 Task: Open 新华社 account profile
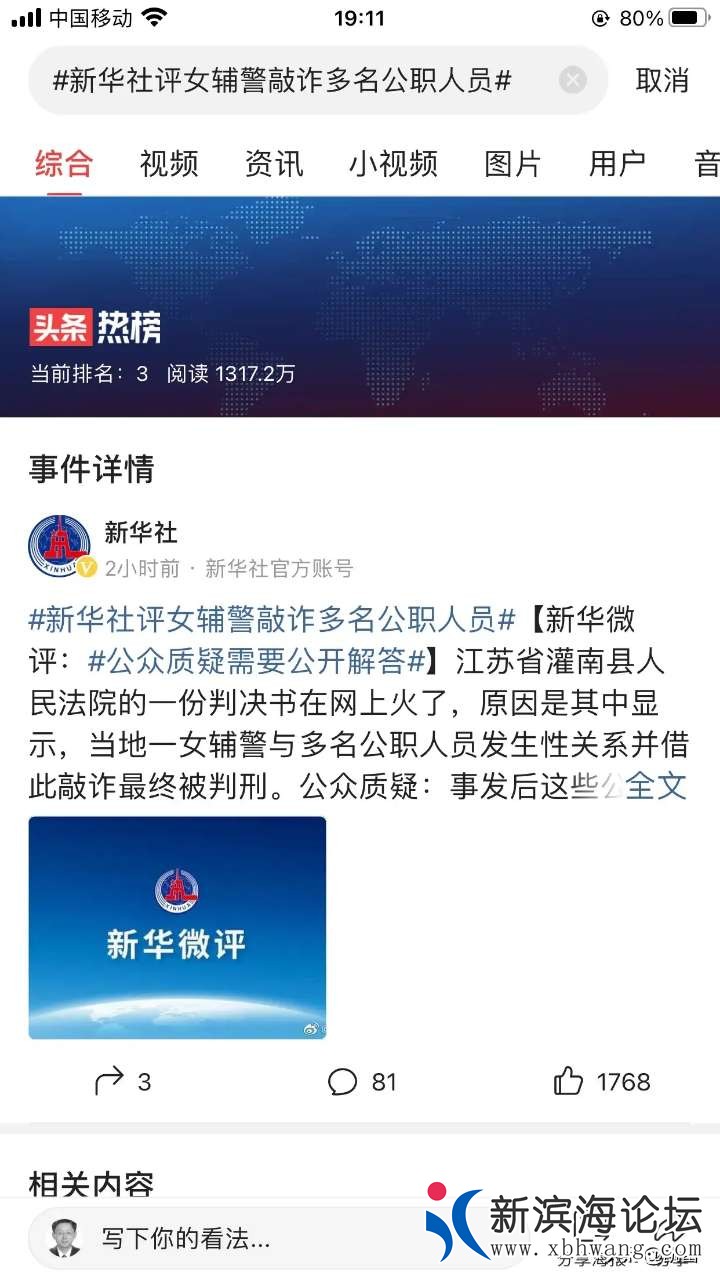coord(140,533)
